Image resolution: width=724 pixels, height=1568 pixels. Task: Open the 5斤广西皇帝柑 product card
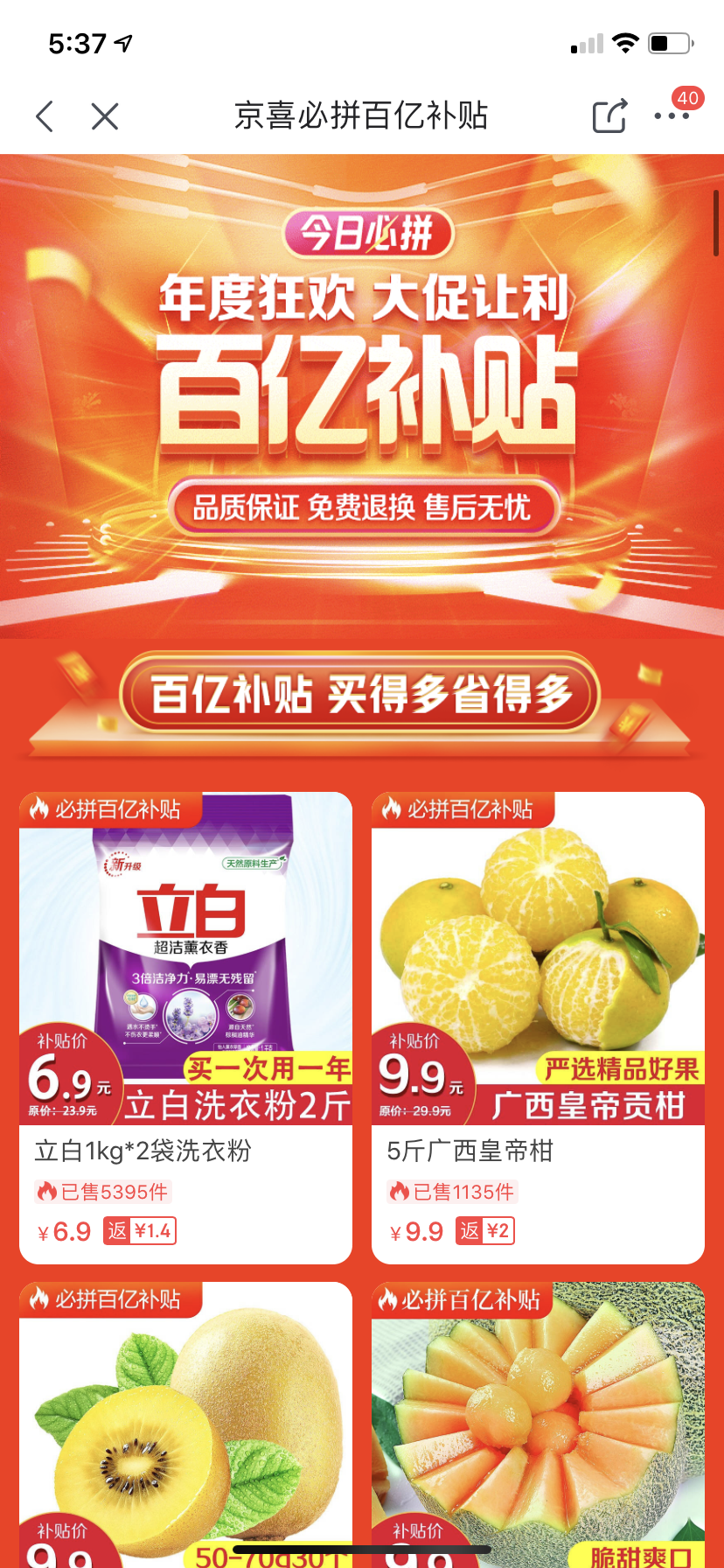point(538,1027)
